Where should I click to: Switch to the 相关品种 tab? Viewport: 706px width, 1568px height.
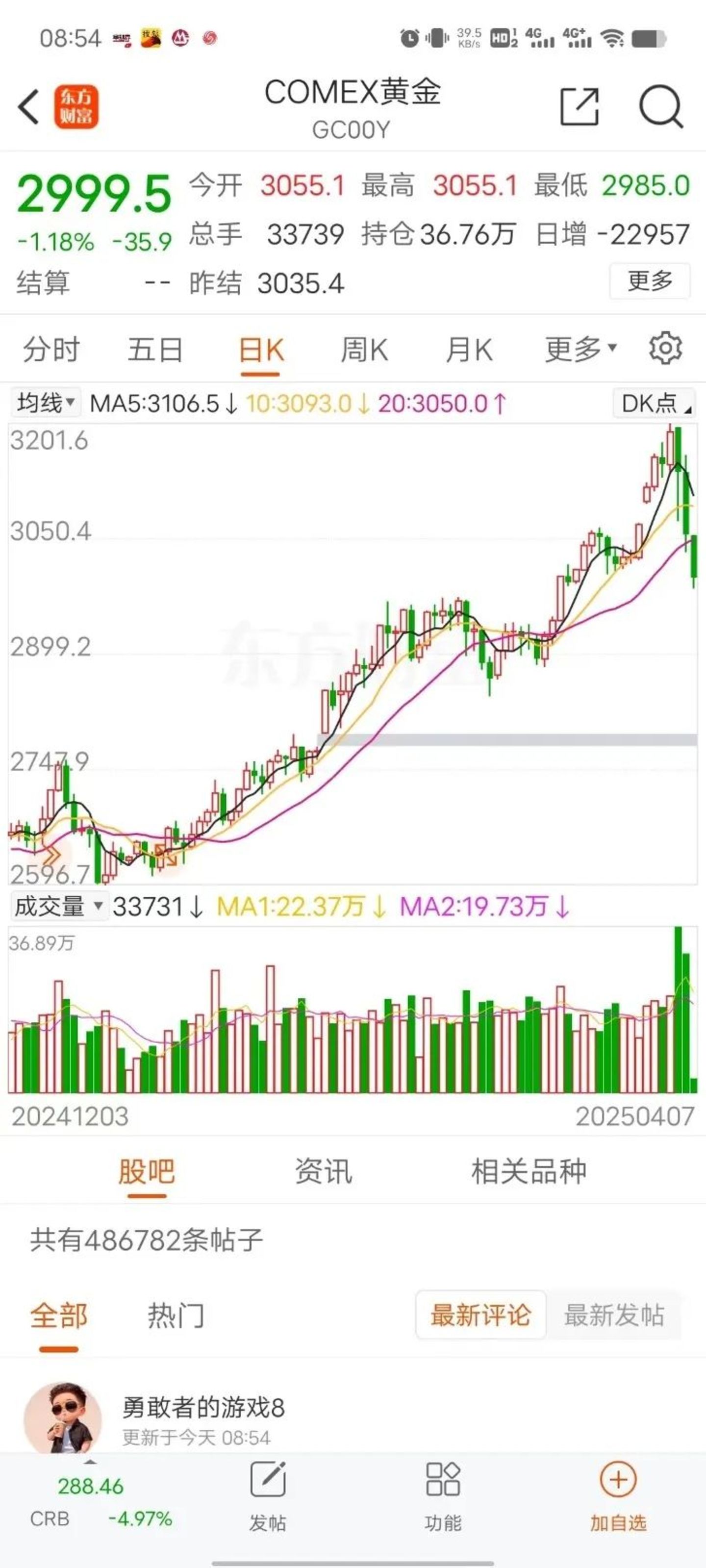point(529,1171)
